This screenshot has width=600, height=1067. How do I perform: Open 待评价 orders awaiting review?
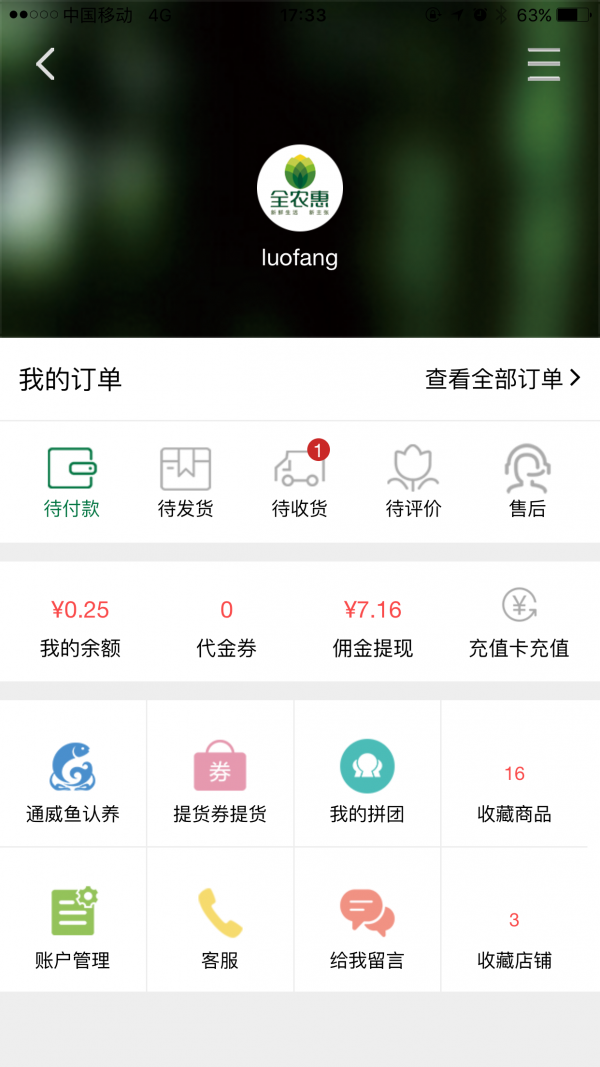414,483
